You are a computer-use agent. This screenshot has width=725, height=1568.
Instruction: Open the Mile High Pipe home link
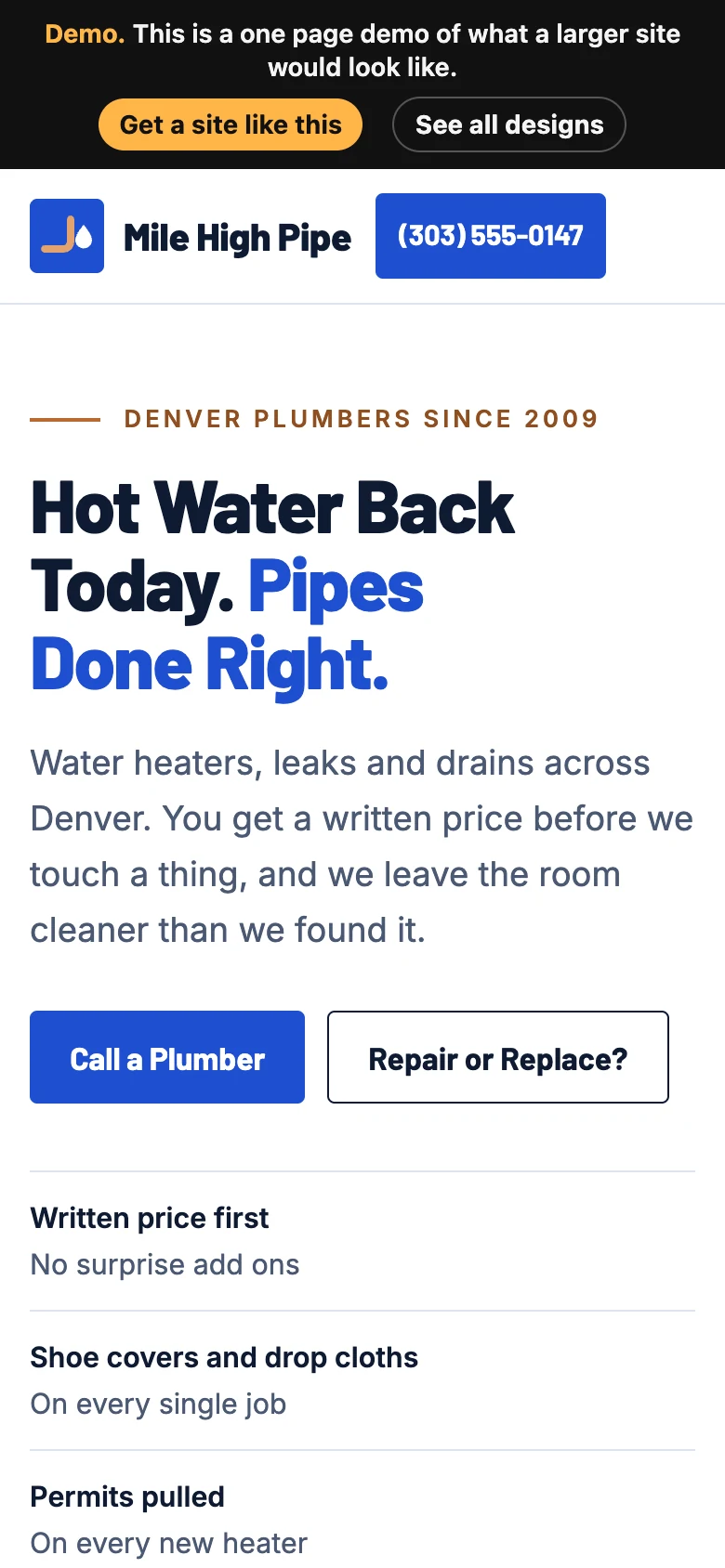coord(191,236)
